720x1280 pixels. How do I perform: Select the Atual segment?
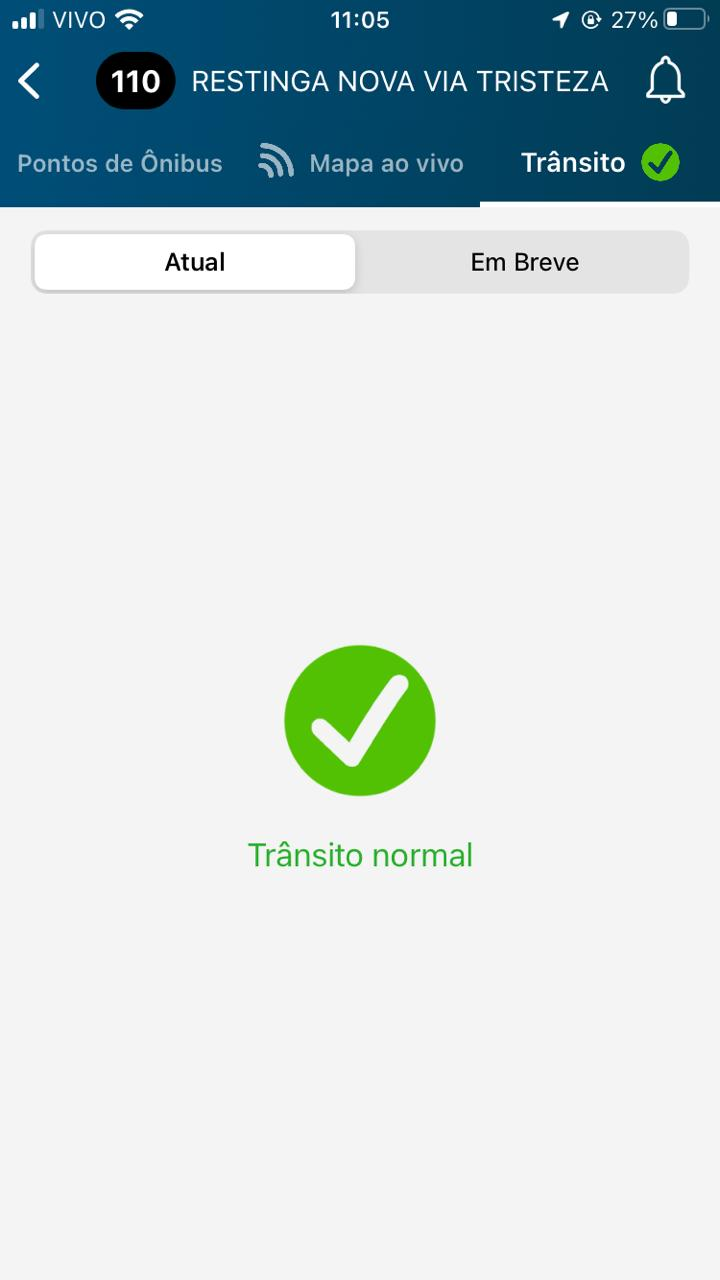(195, 262)
